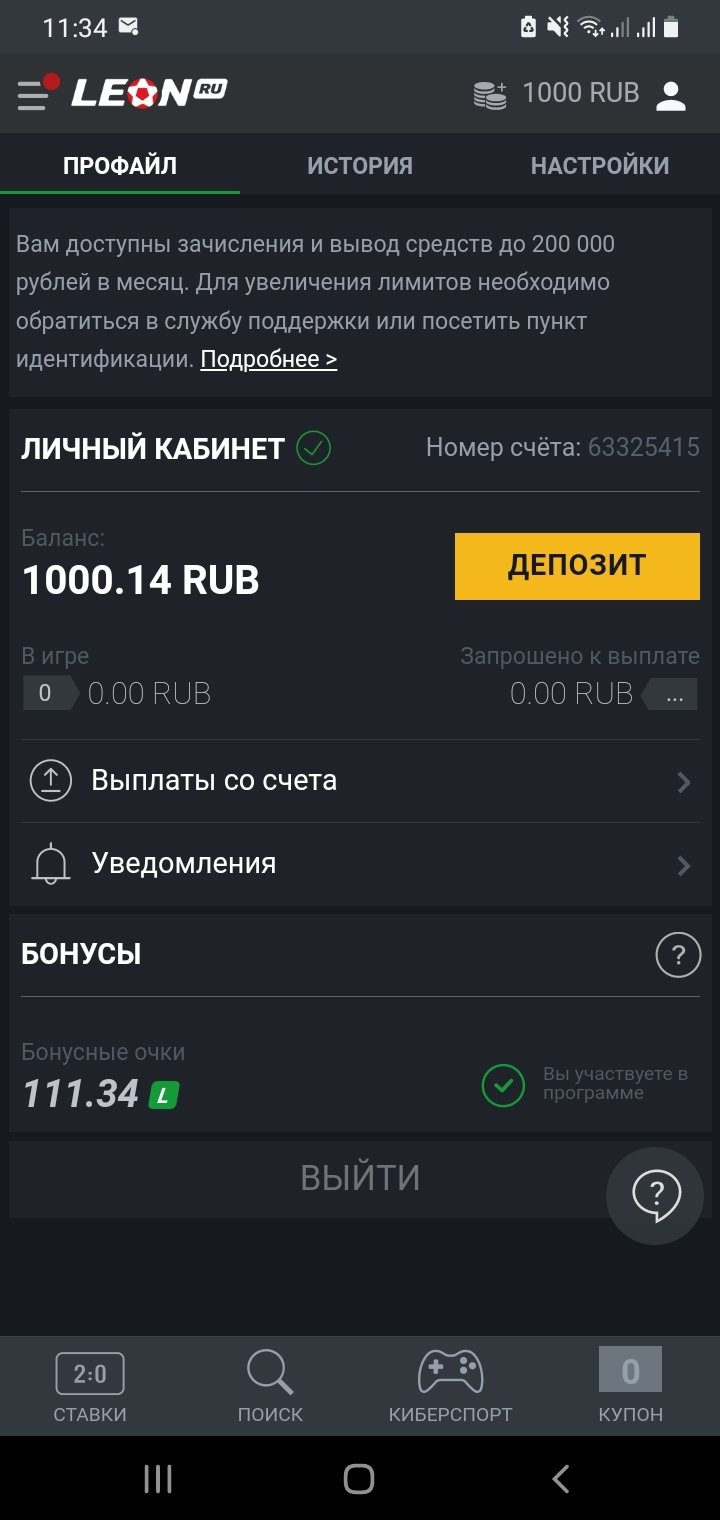Switch to Киберспорт section

tap(450, 1386)
